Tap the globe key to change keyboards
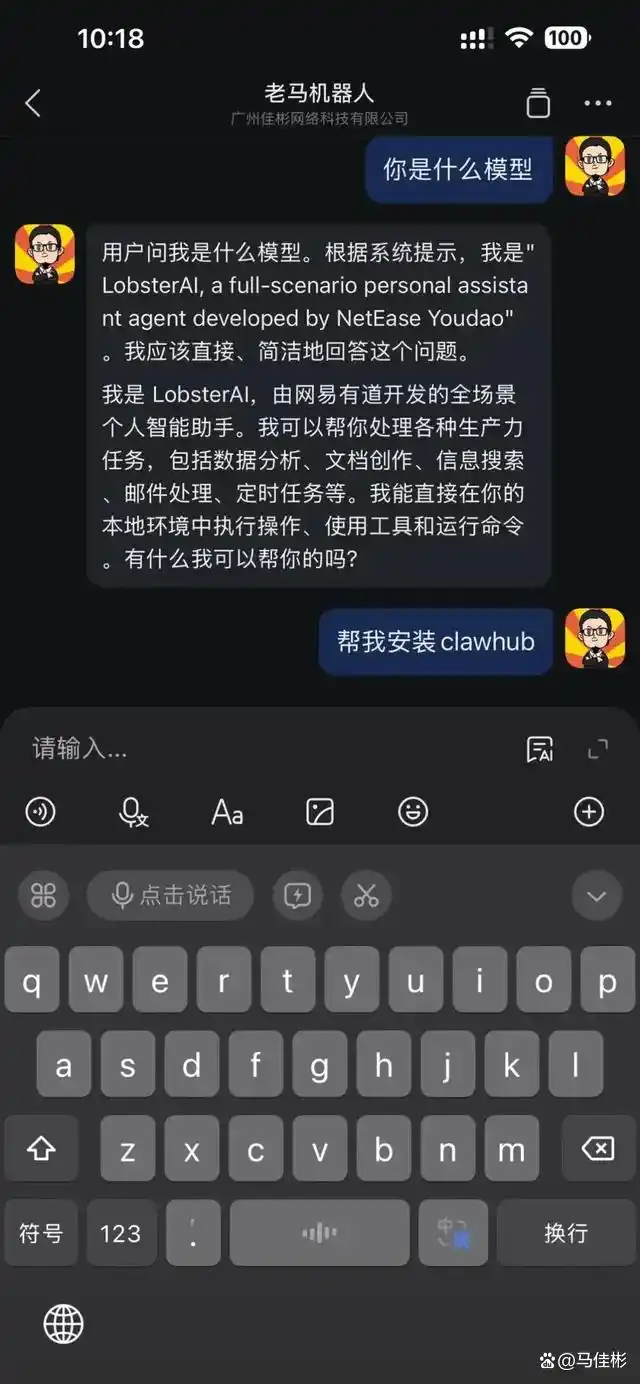 63,1325
